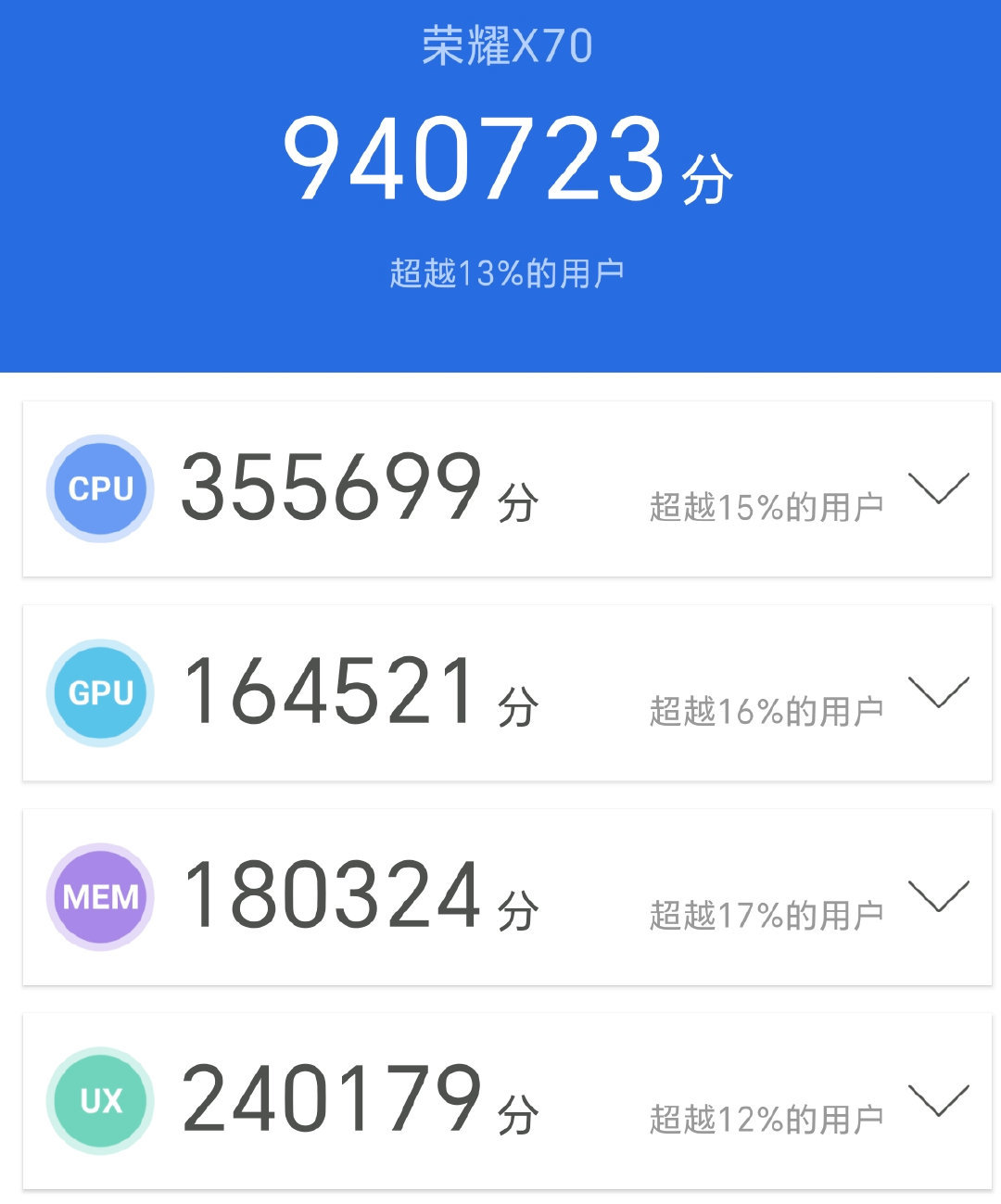Expand the CPU score details
The width and height of the screenshot is (1001, 1204).
tap(938, 488)
